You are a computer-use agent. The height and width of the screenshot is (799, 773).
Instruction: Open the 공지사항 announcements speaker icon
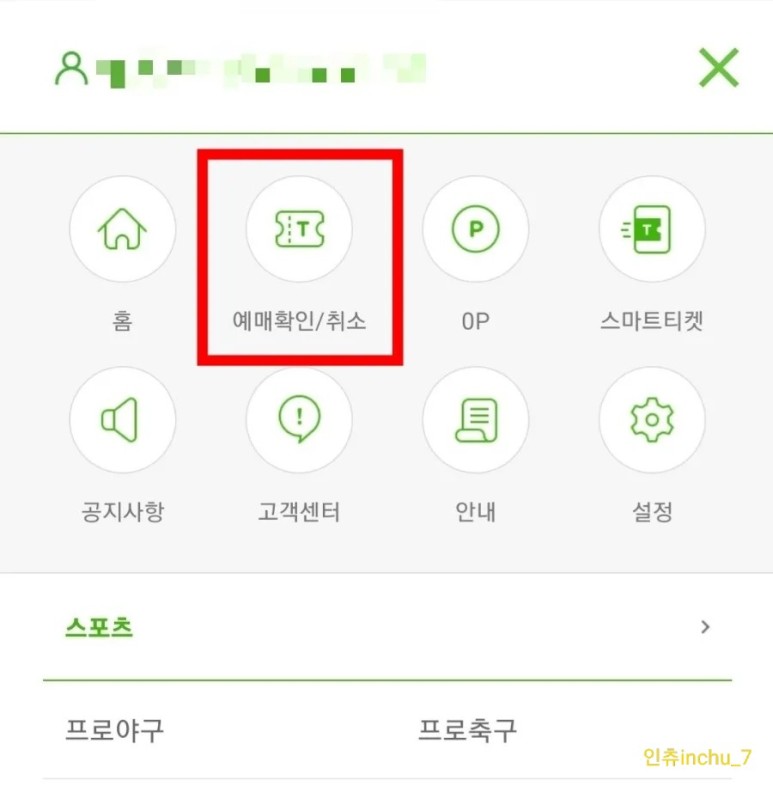[x=123, y=420]
